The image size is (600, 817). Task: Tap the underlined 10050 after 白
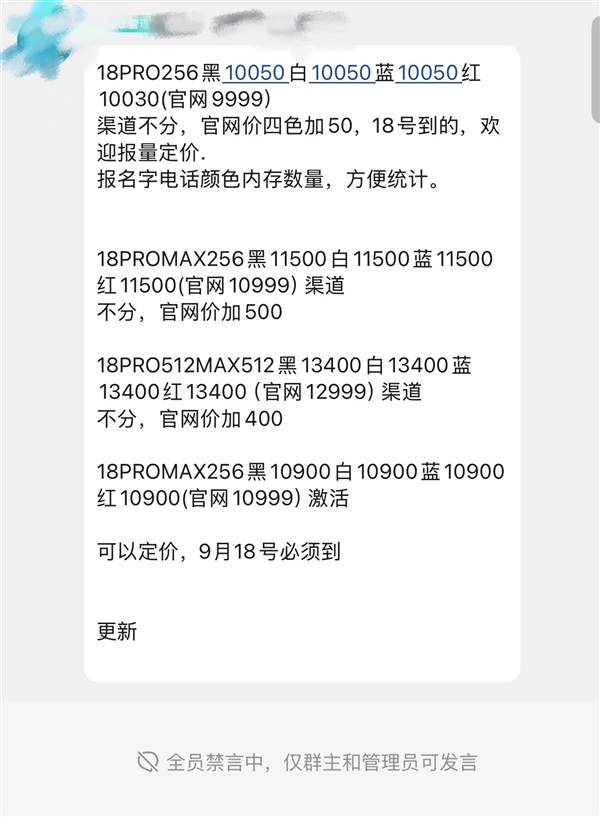[x=342, y=73]
